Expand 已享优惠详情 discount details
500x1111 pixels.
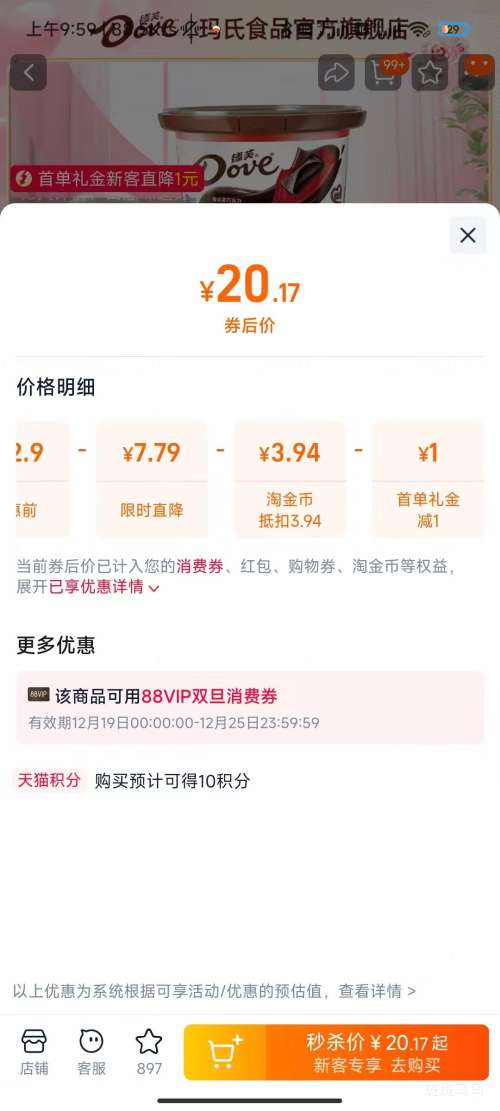point(104,587)
